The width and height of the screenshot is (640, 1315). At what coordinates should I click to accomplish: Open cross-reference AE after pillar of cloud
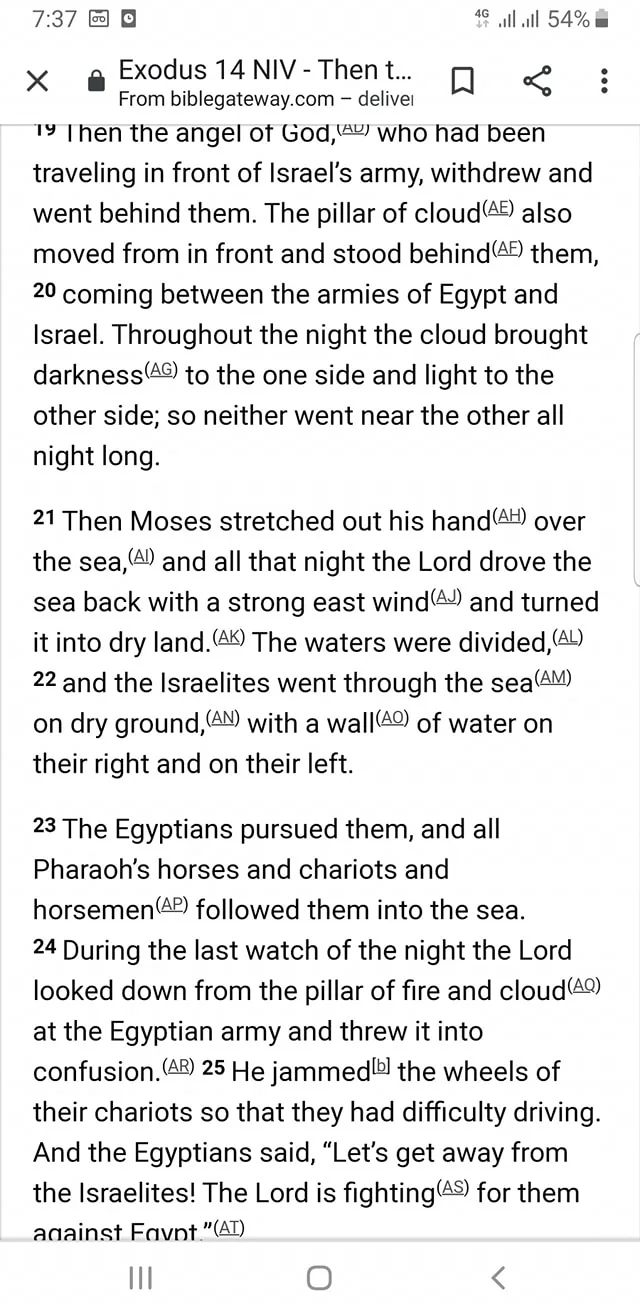coord(499,208)
